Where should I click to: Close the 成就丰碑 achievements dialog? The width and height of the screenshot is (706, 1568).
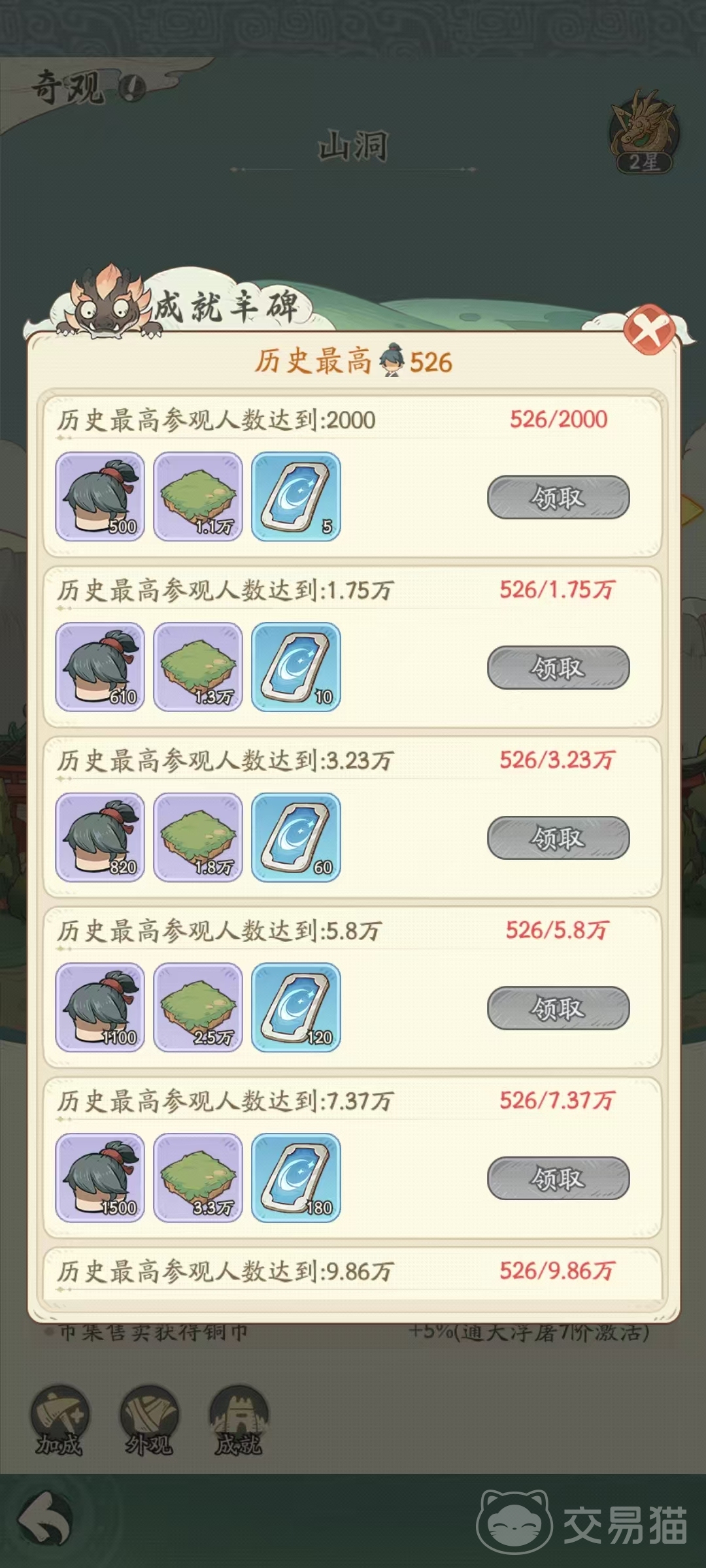click(x=649, y=329)
